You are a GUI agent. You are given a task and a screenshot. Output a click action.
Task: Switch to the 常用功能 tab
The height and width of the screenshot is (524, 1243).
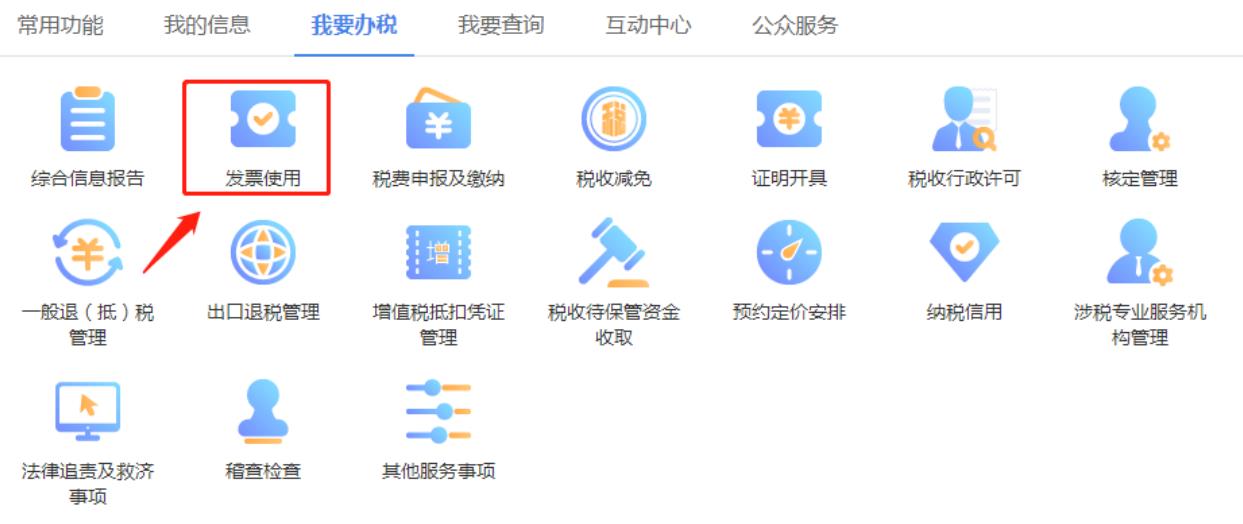click(60, 26)
